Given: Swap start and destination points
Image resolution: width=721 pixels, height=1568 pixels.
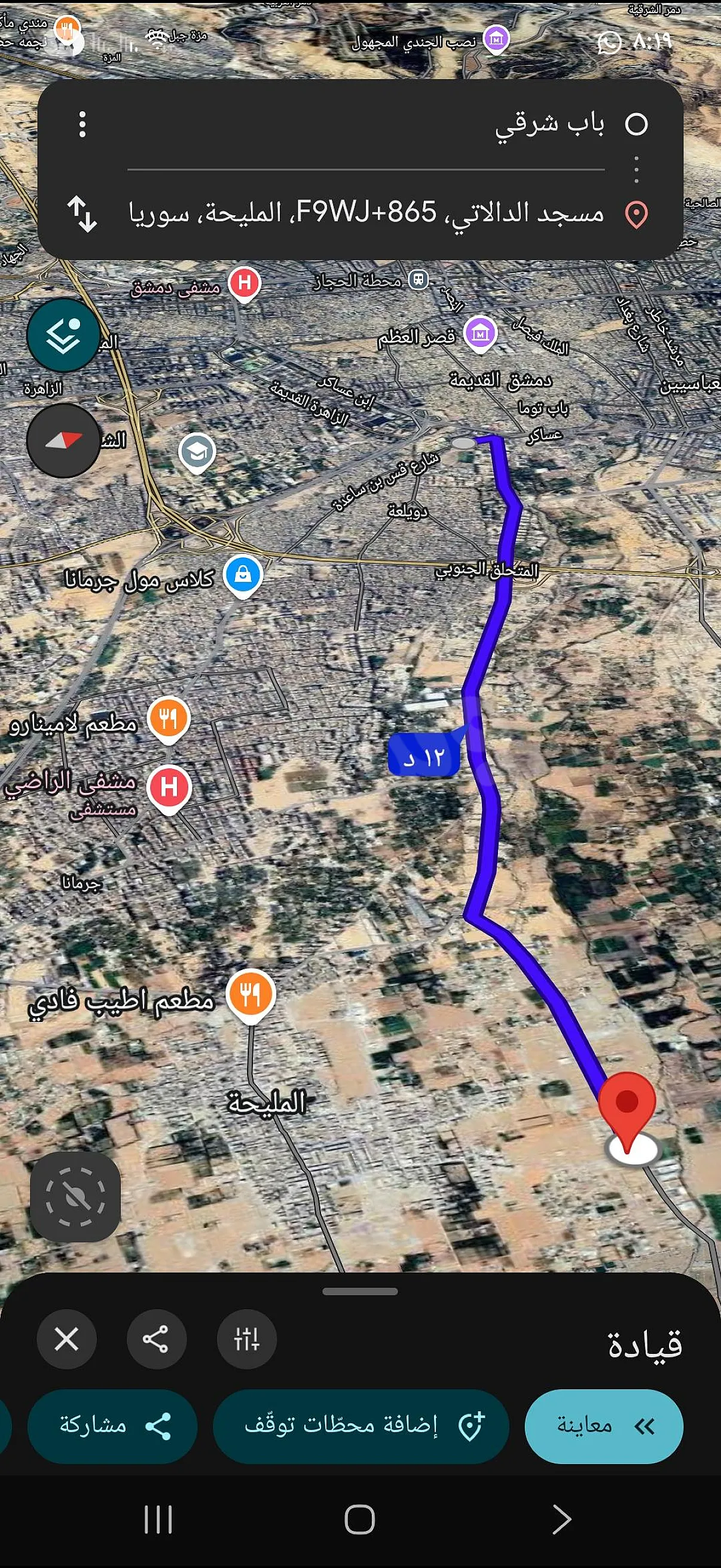Looking at the screenshot, I should click(82, 213).
